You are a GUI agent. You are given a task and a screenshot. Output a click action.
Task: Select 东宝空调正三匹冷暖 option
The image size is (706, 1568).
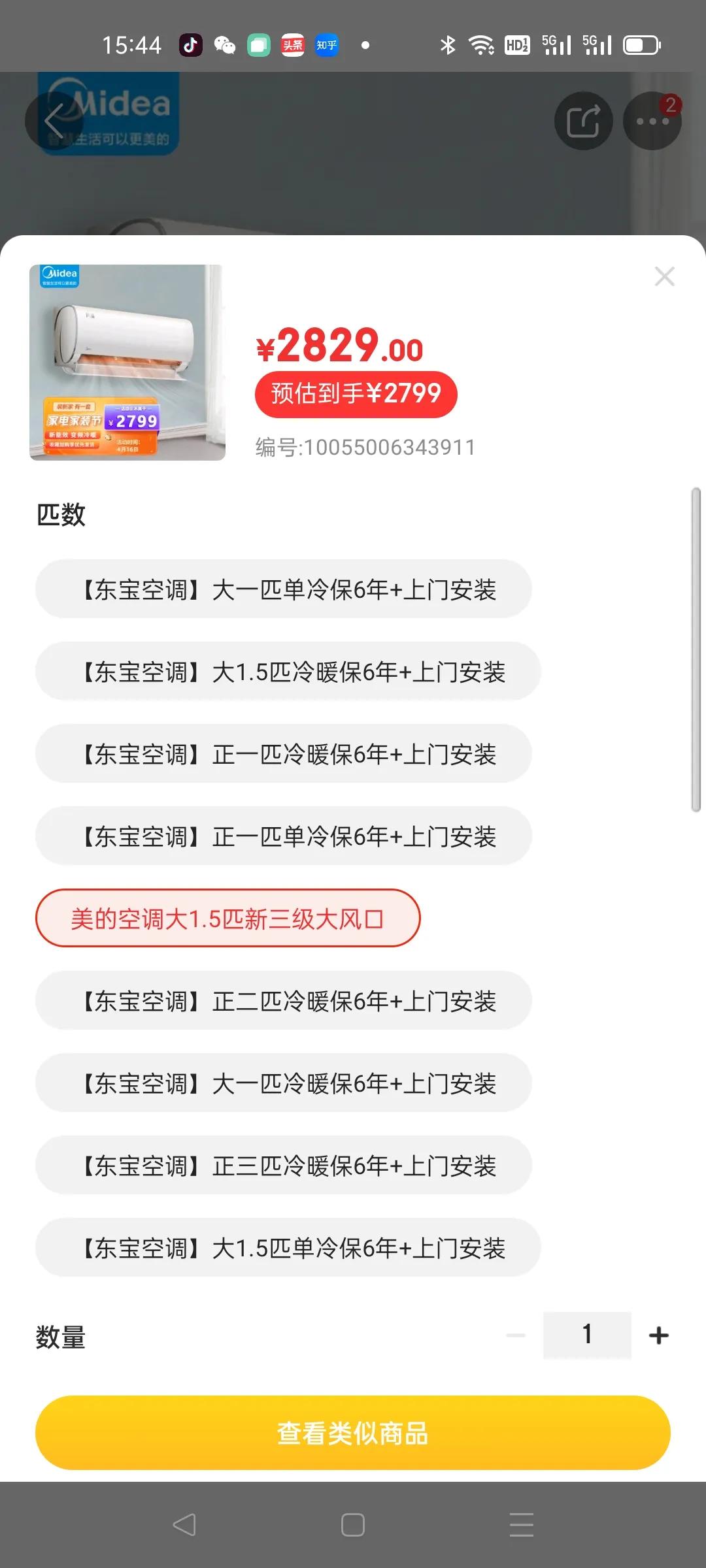coord(284,1166)
